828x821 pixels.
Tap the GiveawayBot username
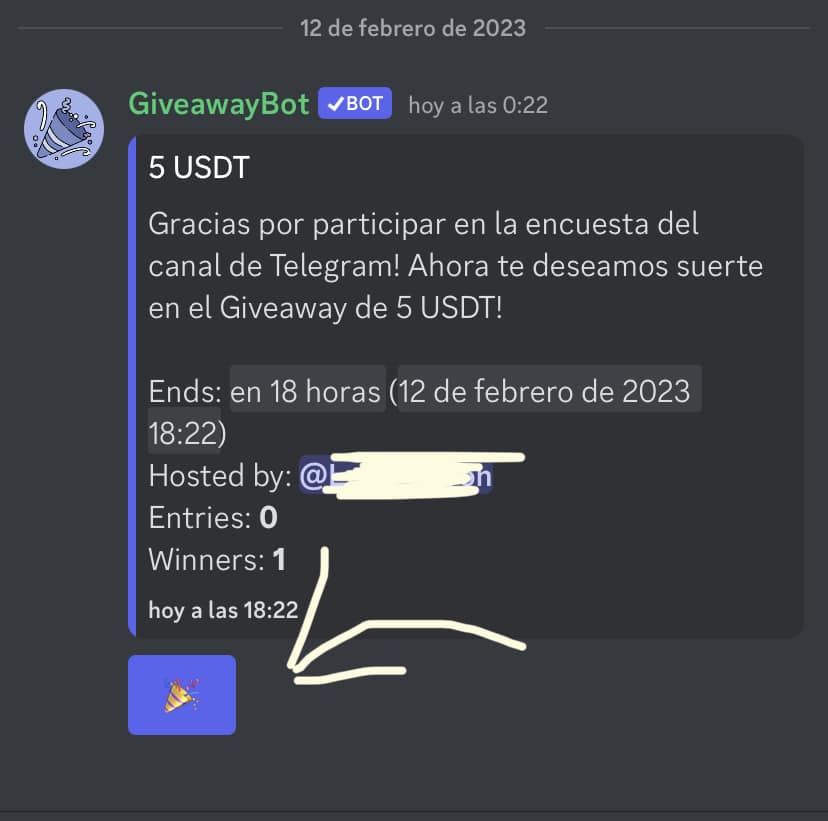point(219,104)
